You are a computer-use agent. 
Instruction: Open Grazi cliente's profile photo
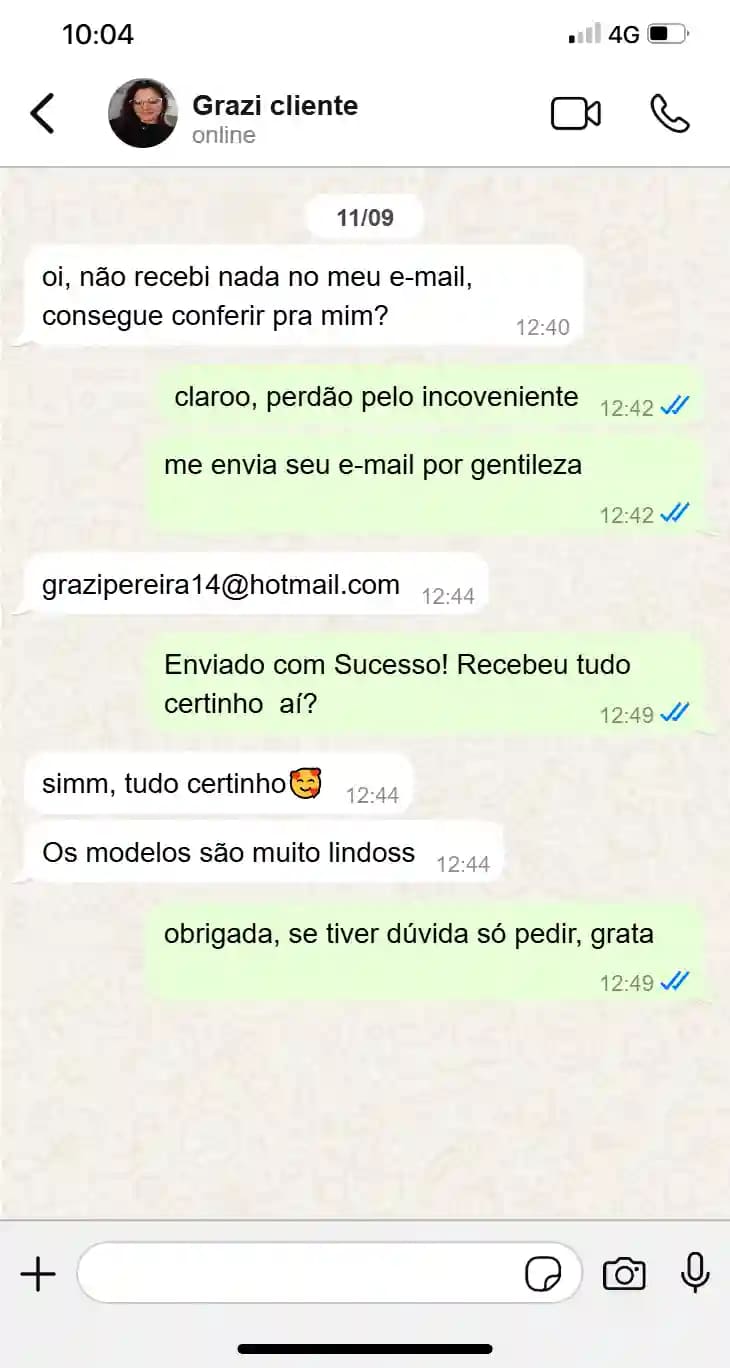click(x=143, y=114)
